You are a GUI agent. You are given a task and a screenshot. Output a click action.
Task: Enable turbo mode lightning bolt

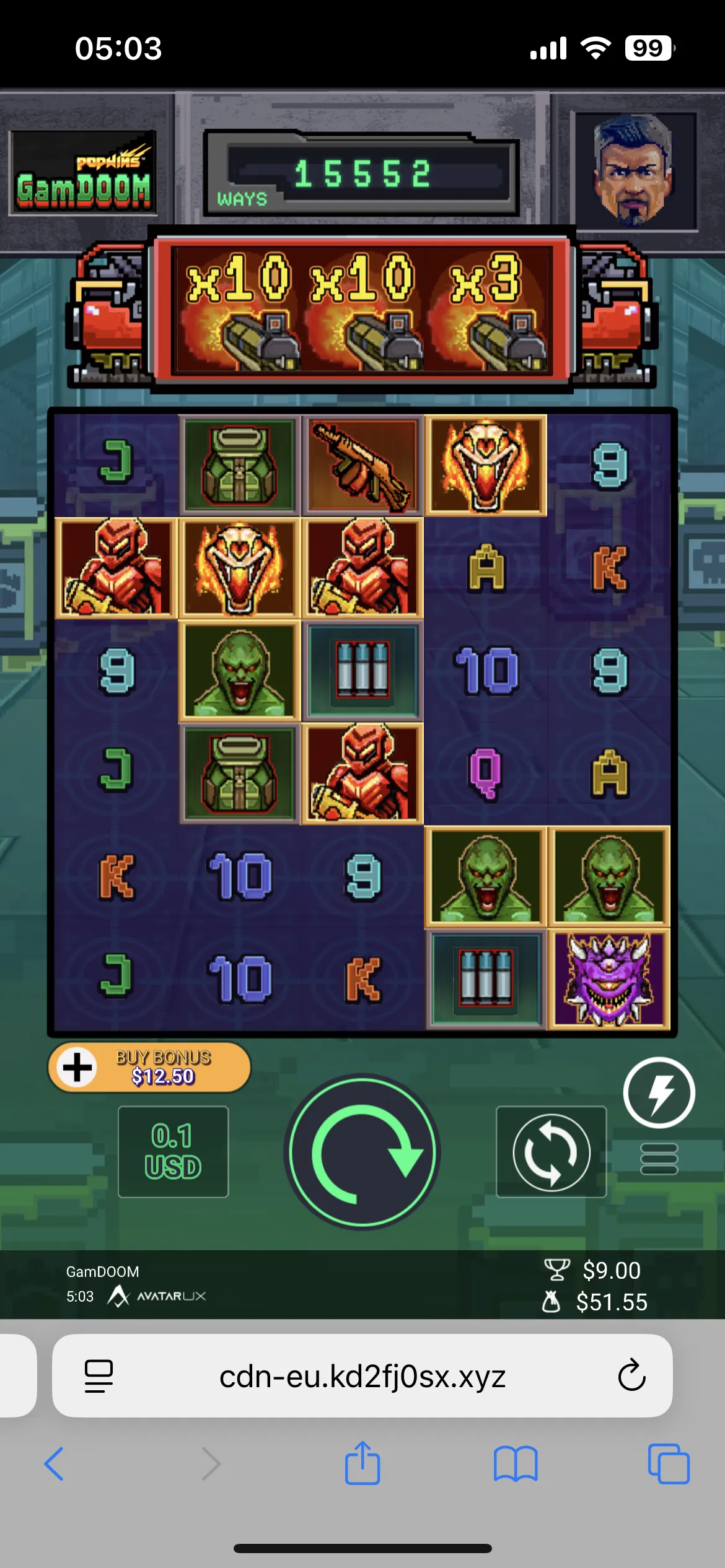click(x=659, y=1093)
